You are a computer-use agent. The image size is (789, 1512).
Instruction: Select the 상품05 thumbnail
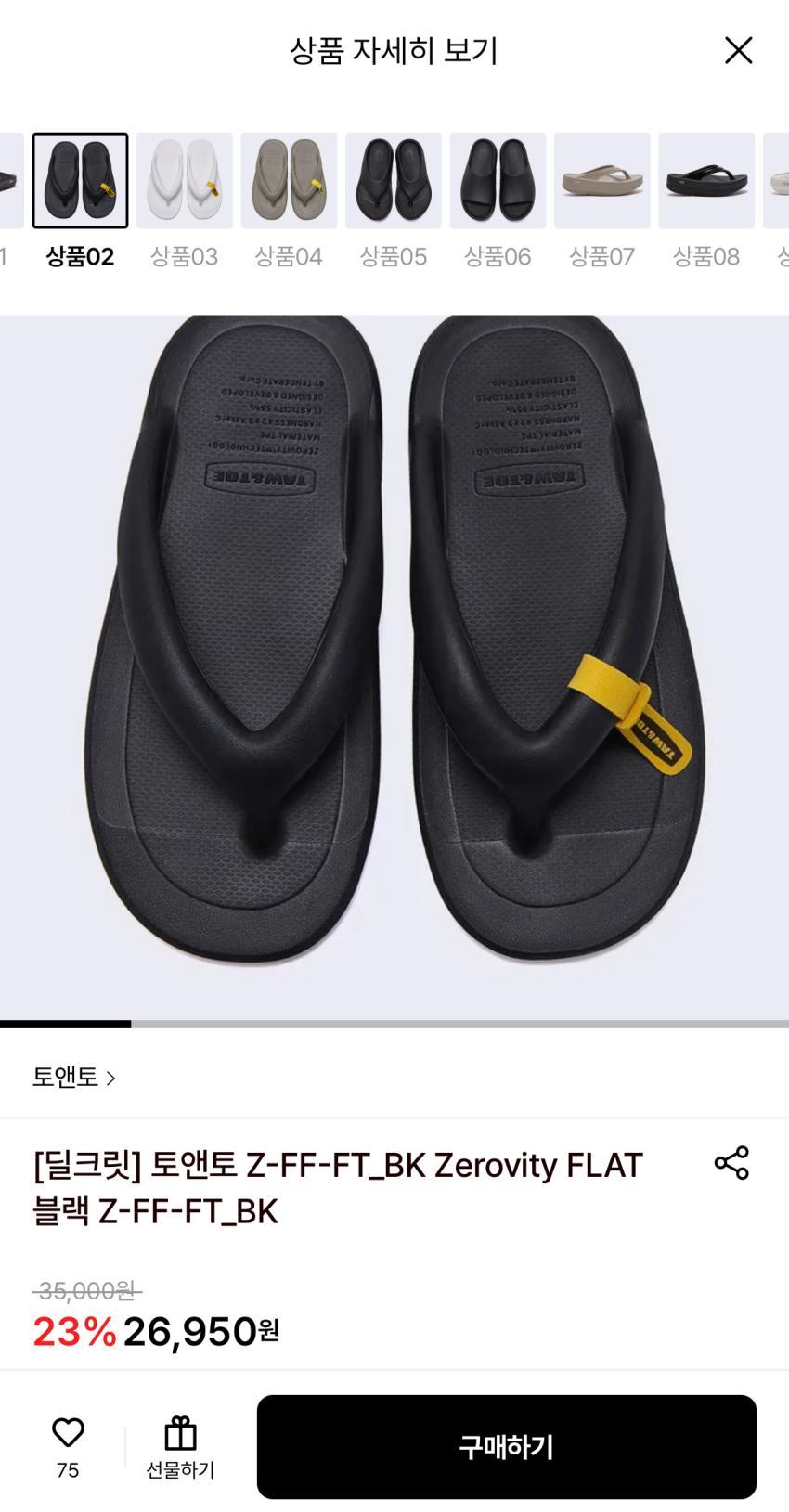394,181
